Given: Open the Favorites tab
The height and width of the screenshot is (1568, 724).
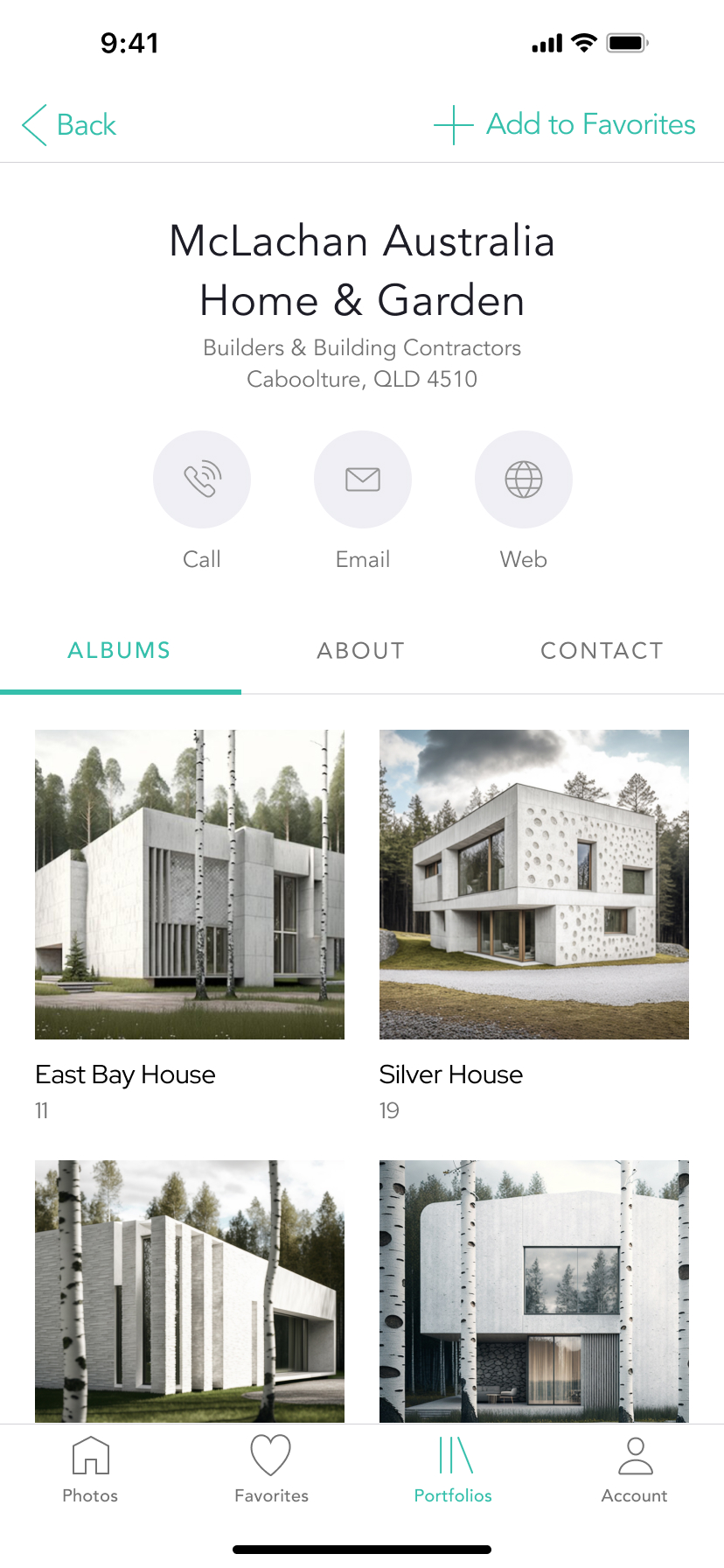Looking at the screenshot, I should pos(271,1470).
